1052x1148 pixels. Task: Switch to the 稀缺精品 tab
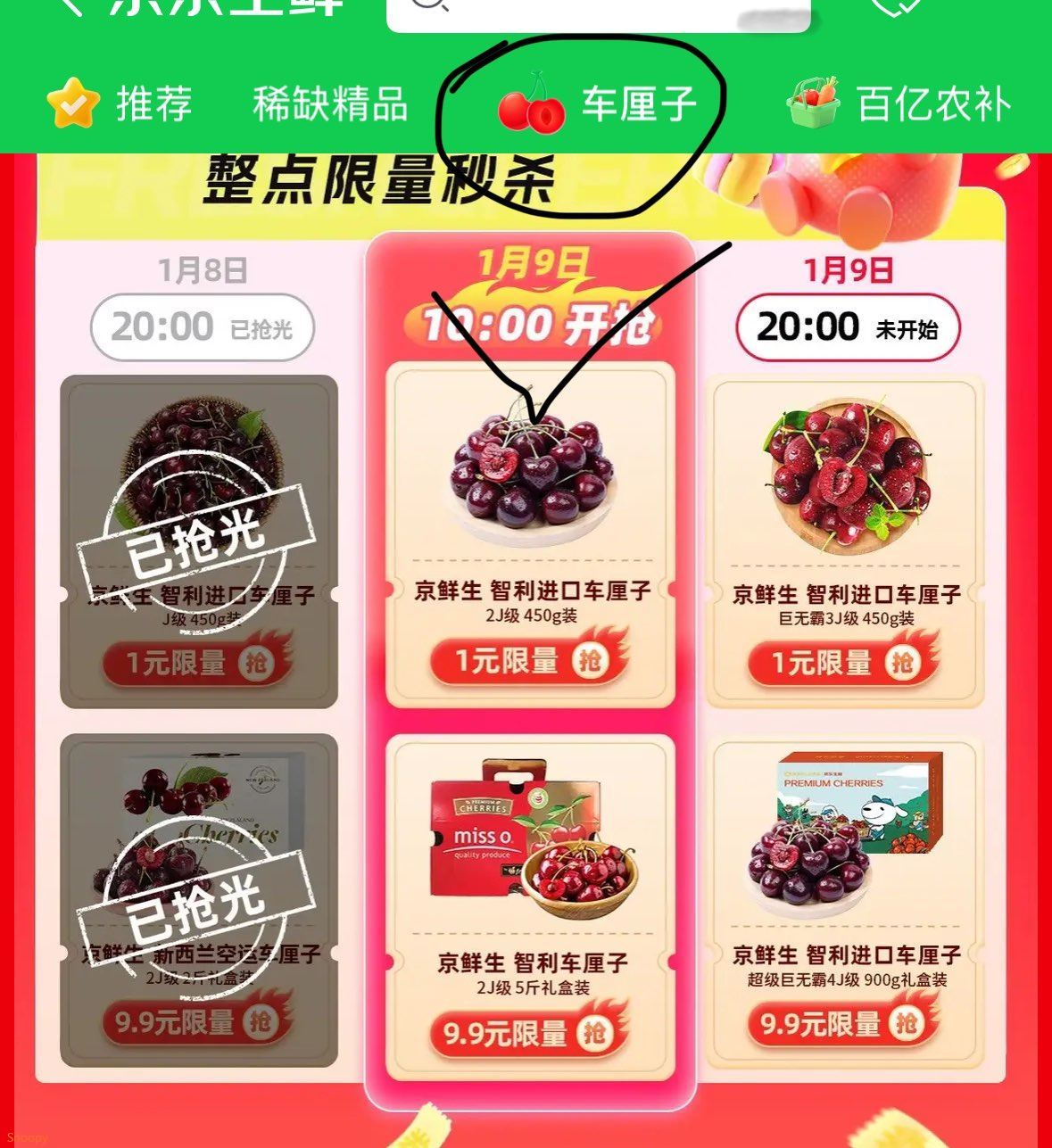click(x=330, y=103)
